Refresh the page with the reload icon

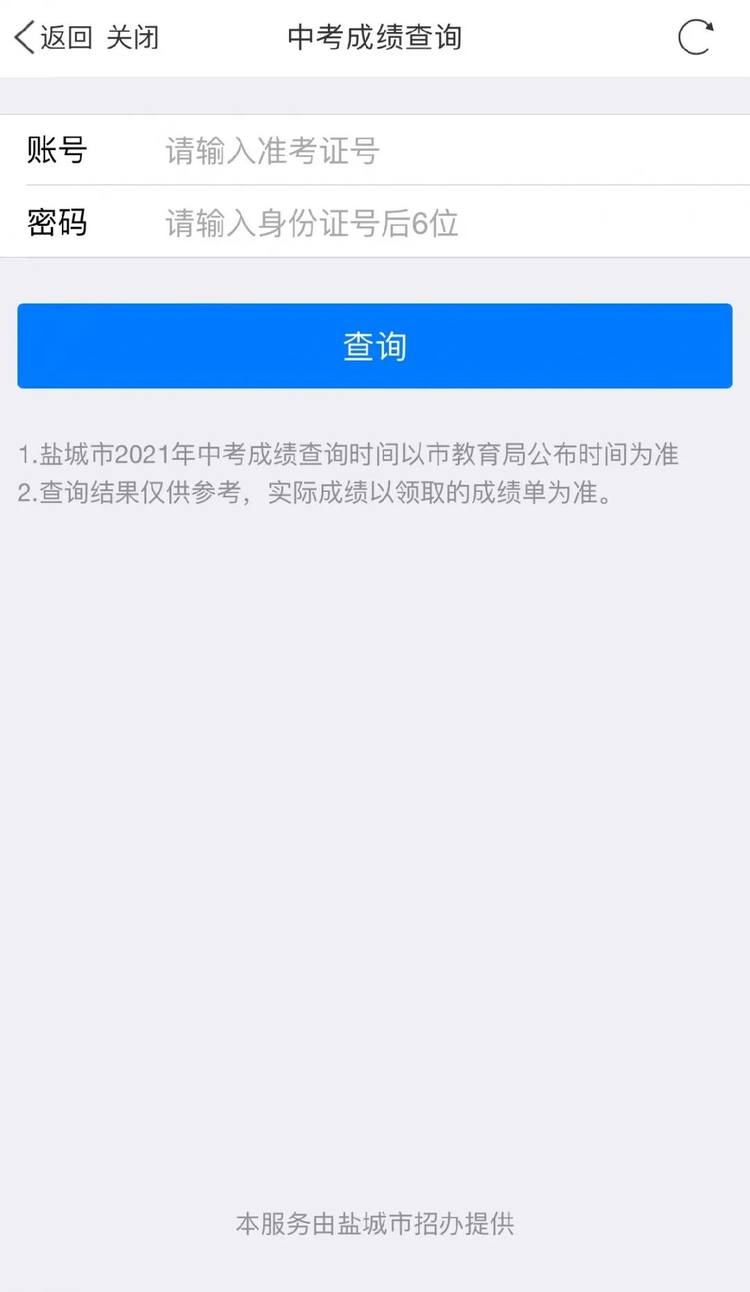696,37
